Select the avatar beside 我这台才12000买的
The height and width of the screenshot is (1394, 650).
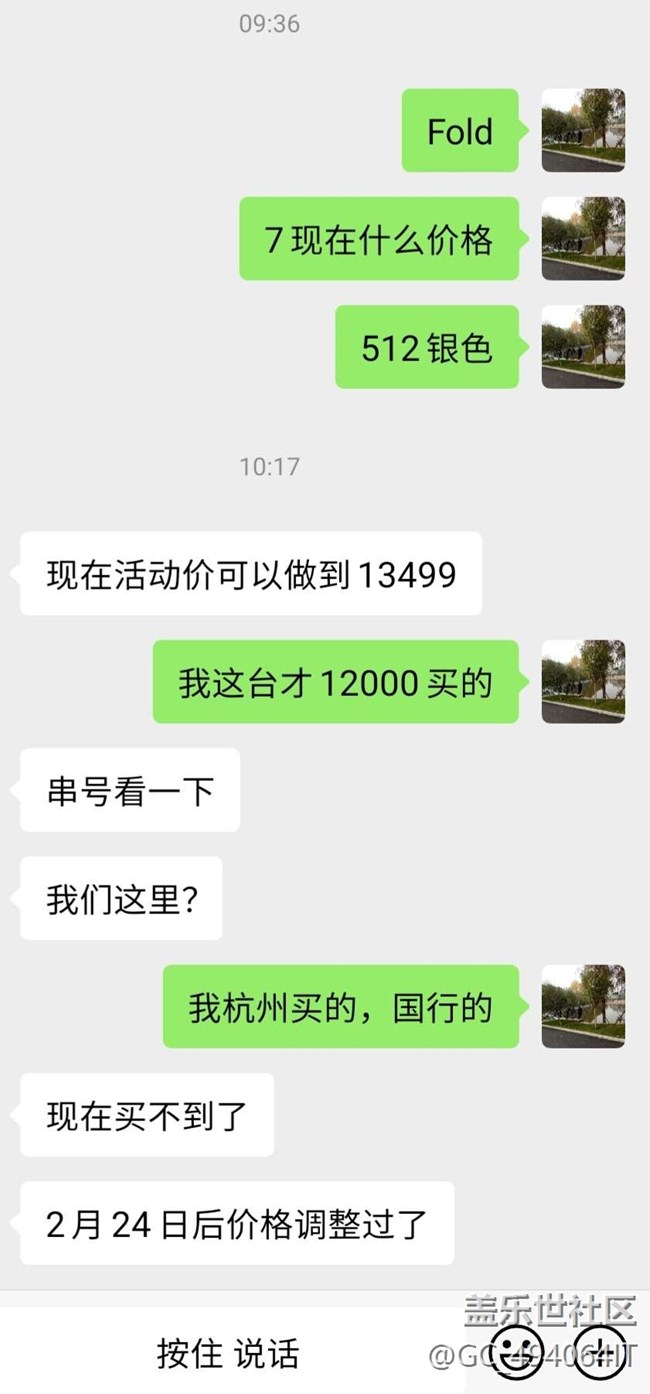(583, 681)
